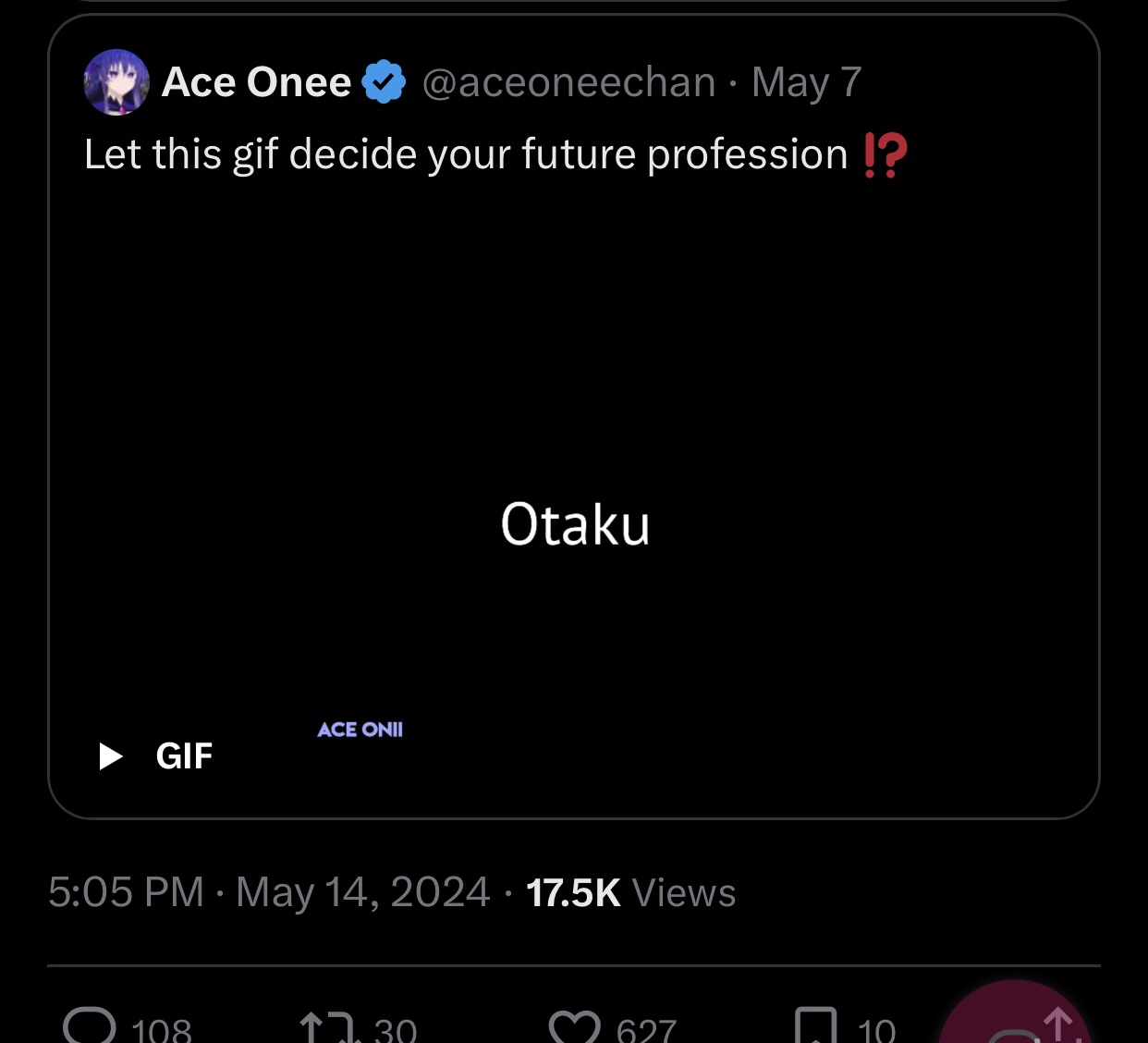Bookmark this post
Screen dimensions: 1148x1043
815,1026
